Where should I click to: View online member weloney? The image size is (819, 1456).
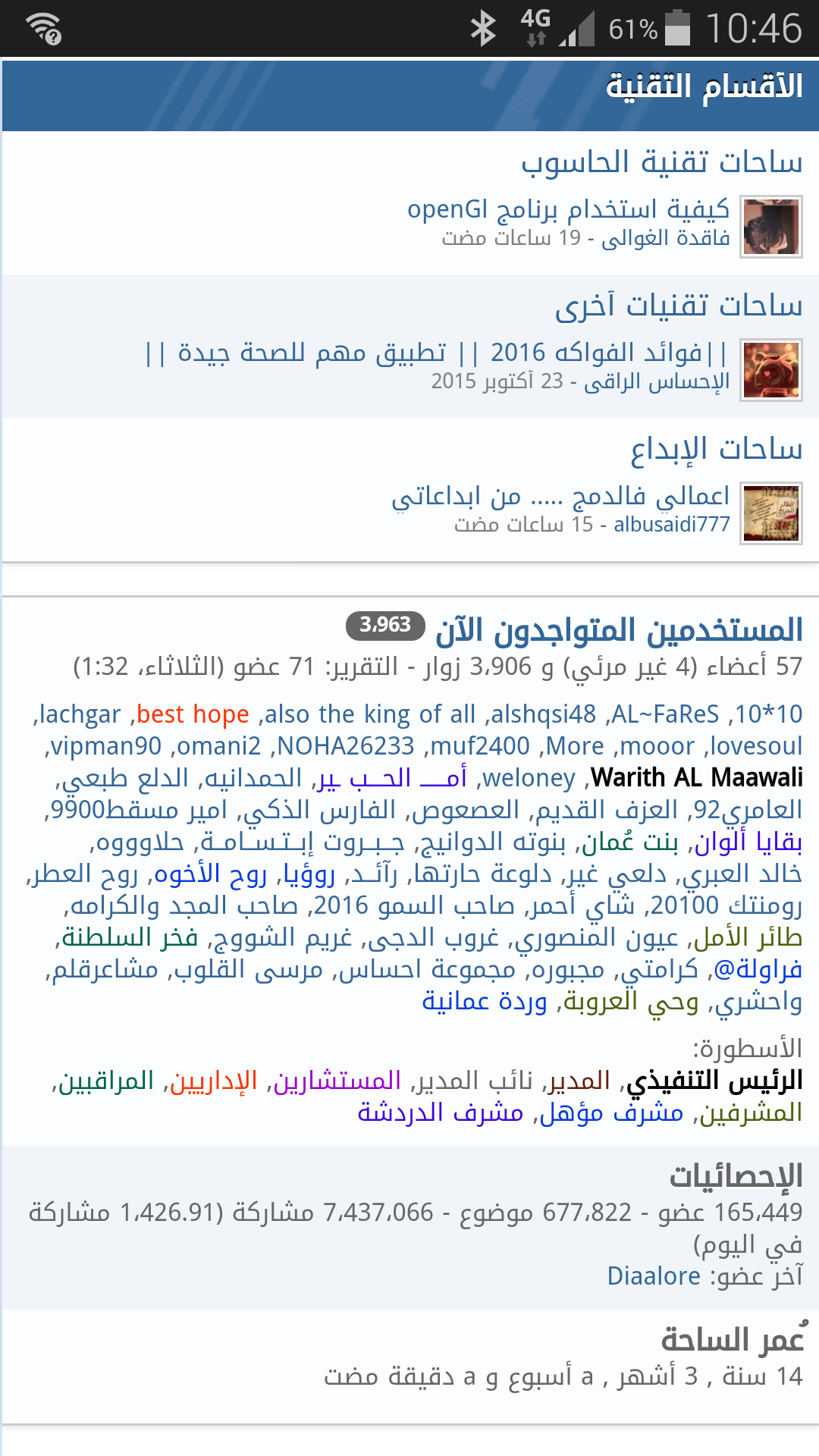pos(529,778)
